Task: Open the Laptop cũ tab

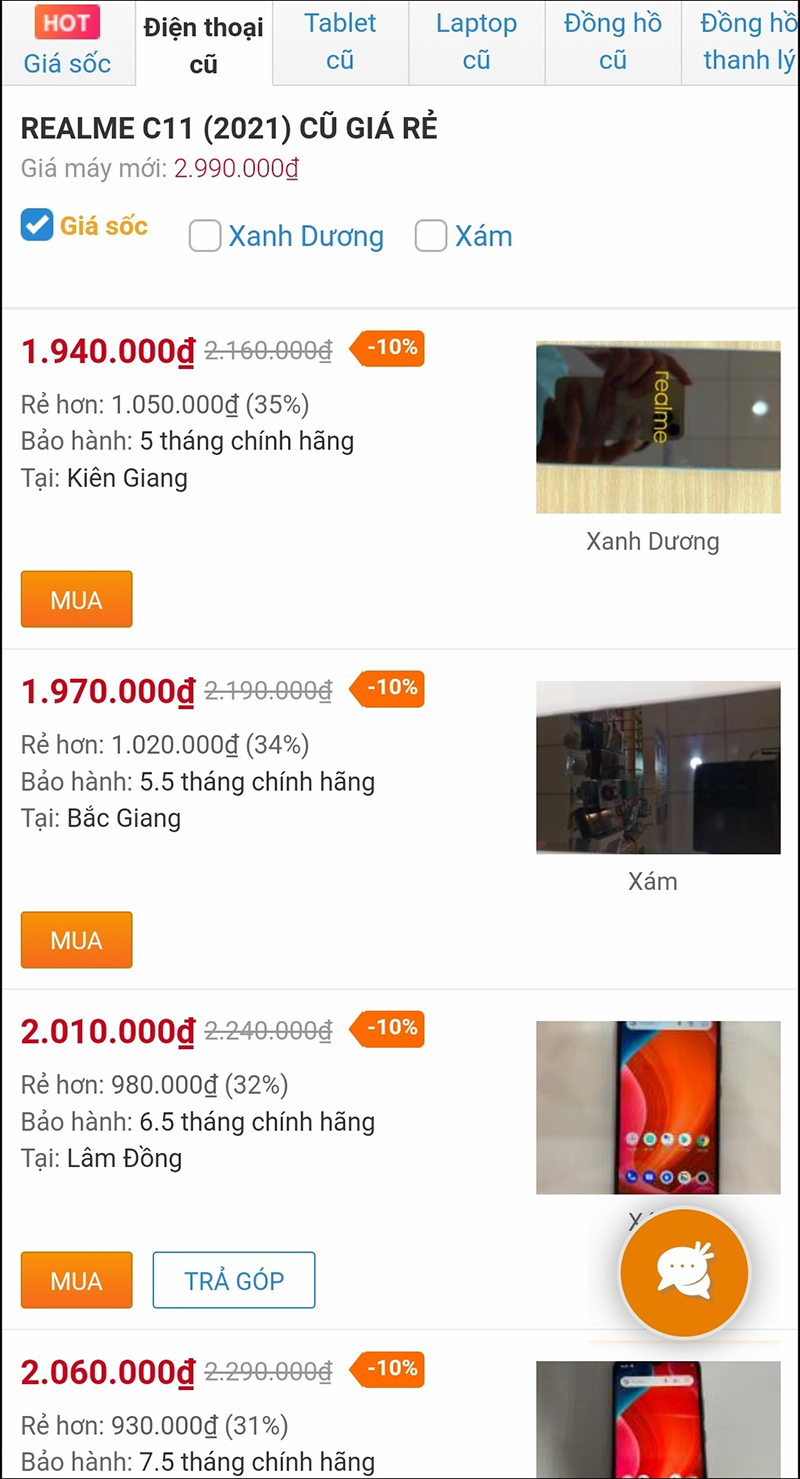Action: (476, 42)
